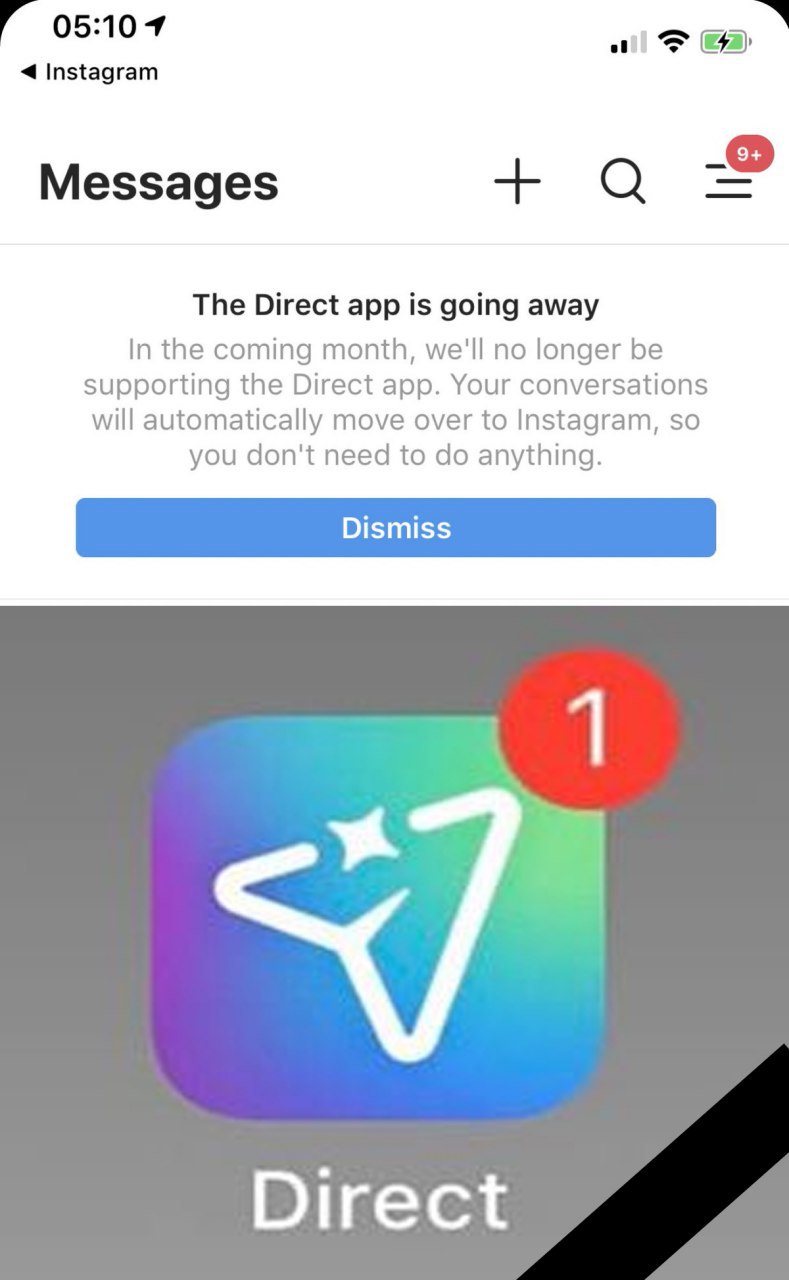The width and height of the screenshot is (789, 1280).
Task: Start a new message with the plus icon
Action: 517,182
